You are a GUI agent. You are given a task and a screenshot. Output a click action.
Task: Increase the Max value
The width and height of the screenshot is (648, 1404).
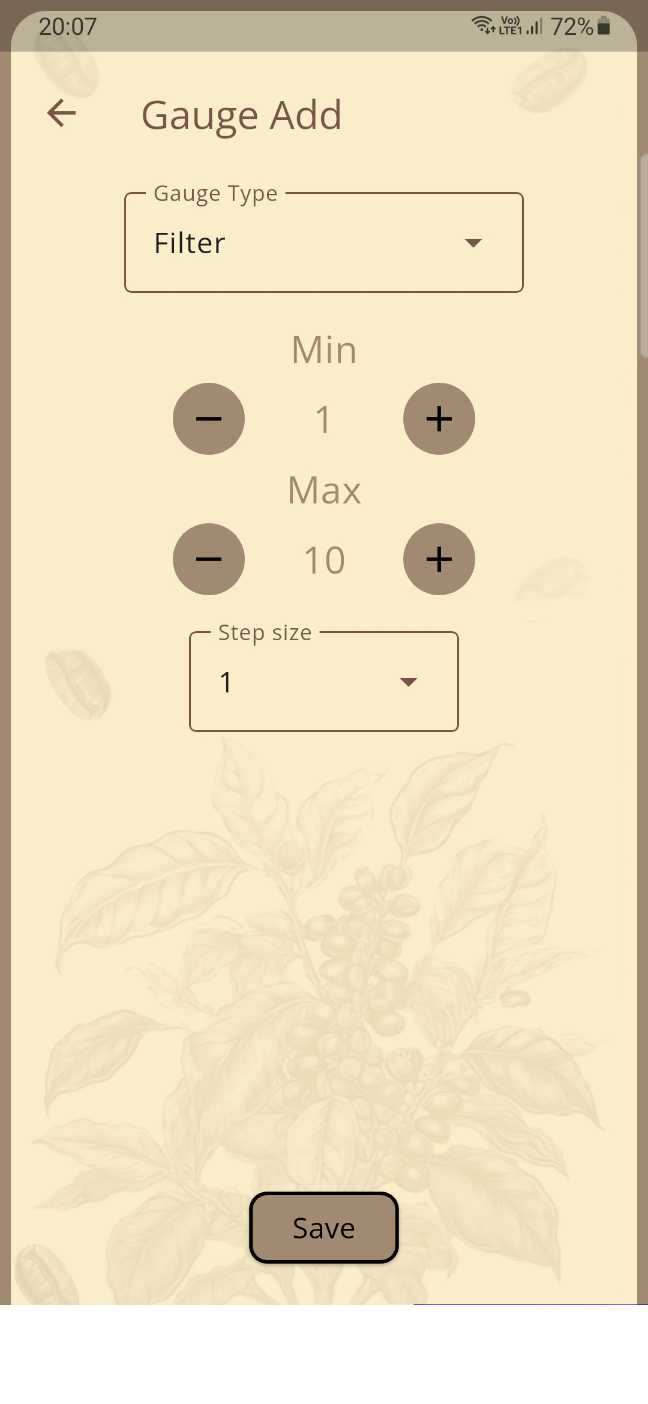point(439,559)
